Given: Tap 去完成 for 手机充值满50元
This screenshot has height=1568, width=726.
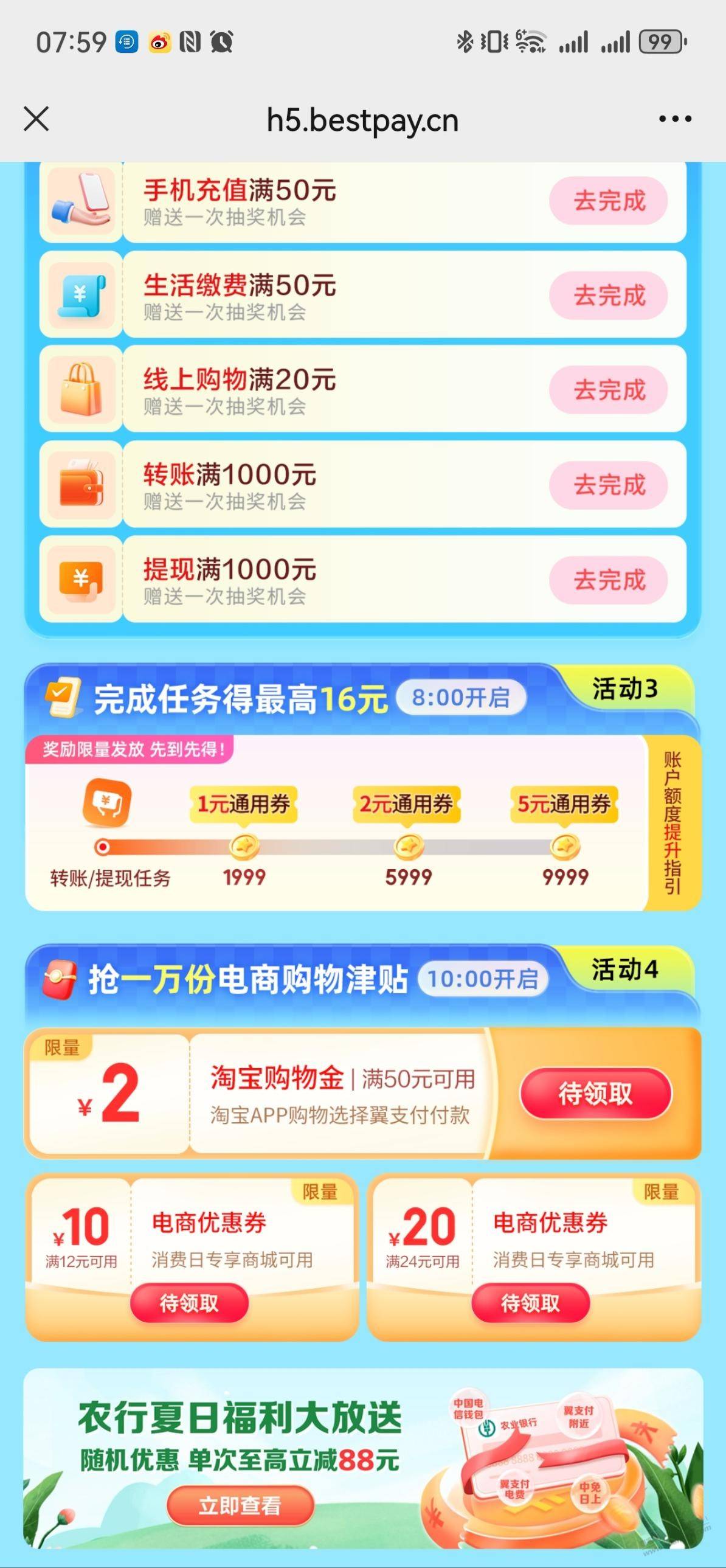Looking at the screenshot, I should [x=609, y=201].
